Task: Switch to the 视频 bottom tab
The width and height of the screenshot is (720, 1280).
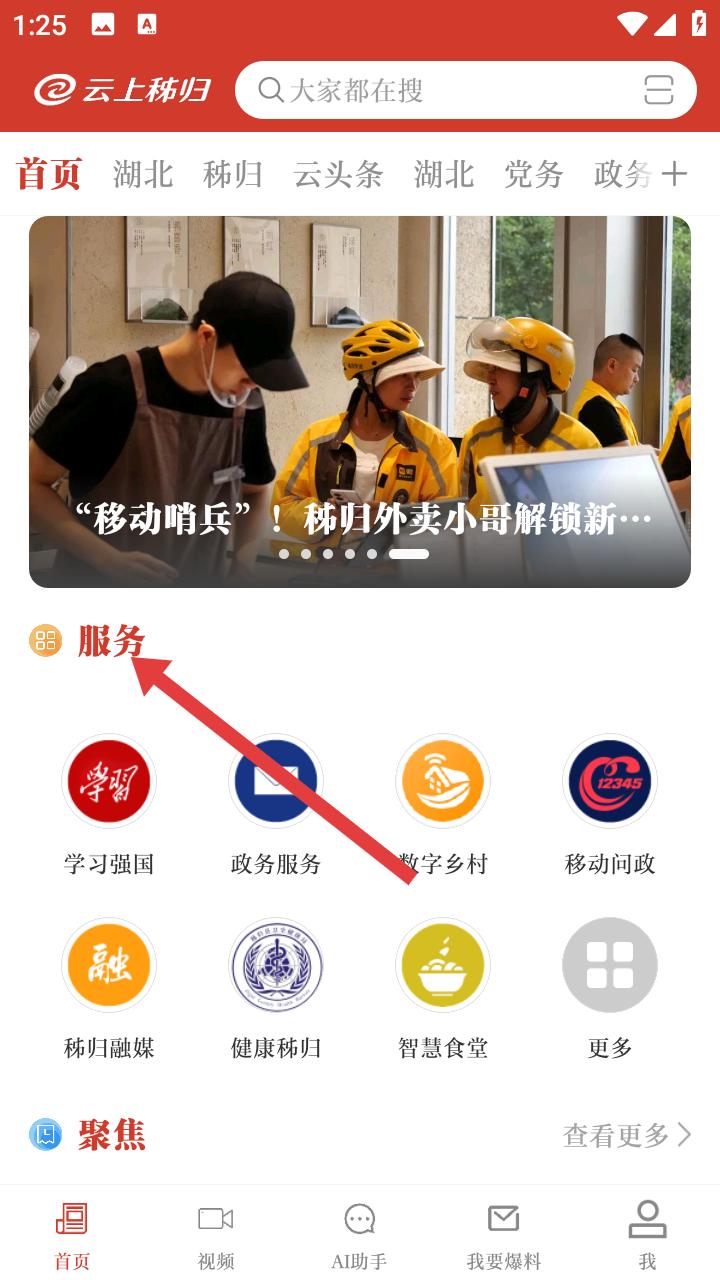Action: 216,1235
